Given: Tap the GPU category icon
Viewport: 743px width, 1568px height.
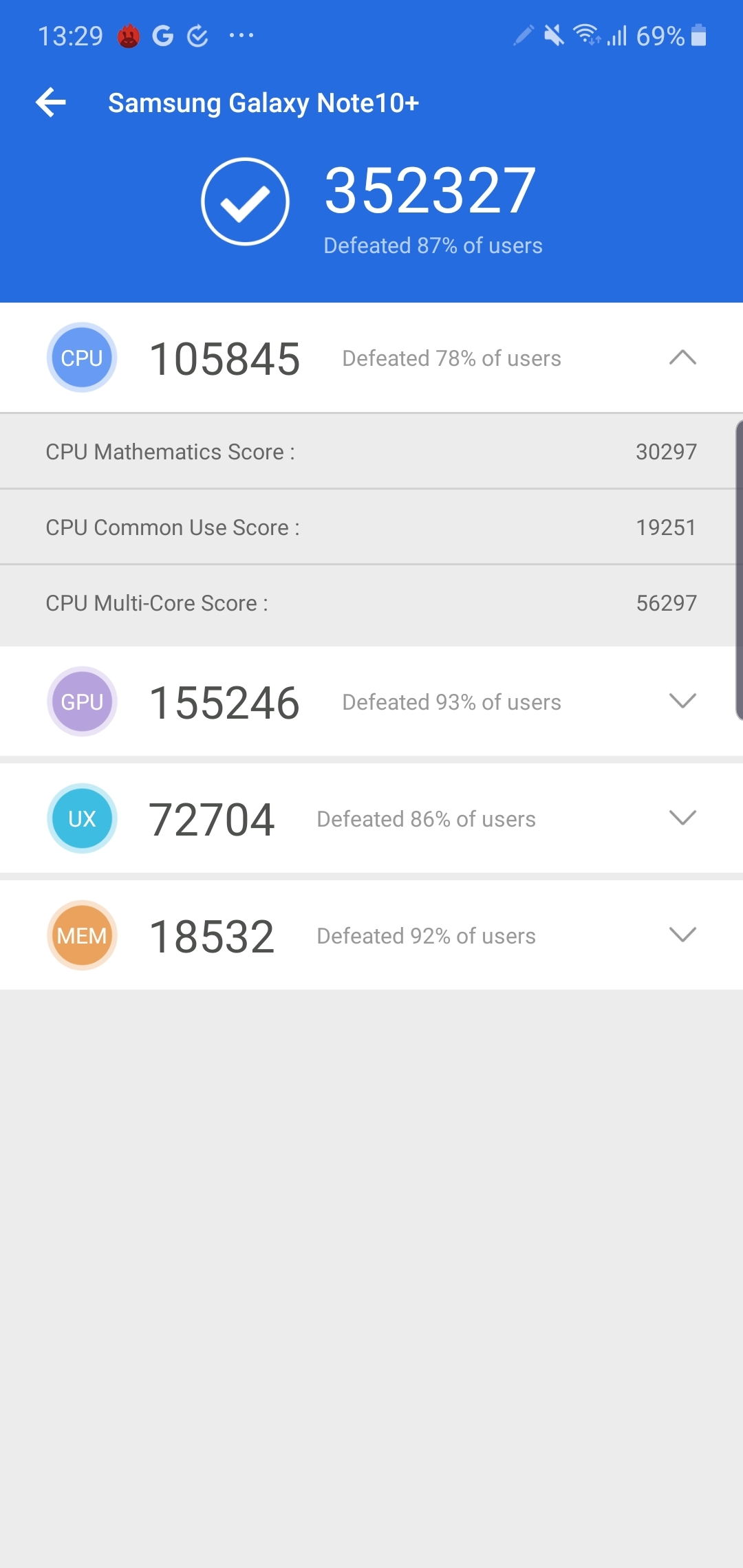Looking at the screenshot, I should pos(81,701).
